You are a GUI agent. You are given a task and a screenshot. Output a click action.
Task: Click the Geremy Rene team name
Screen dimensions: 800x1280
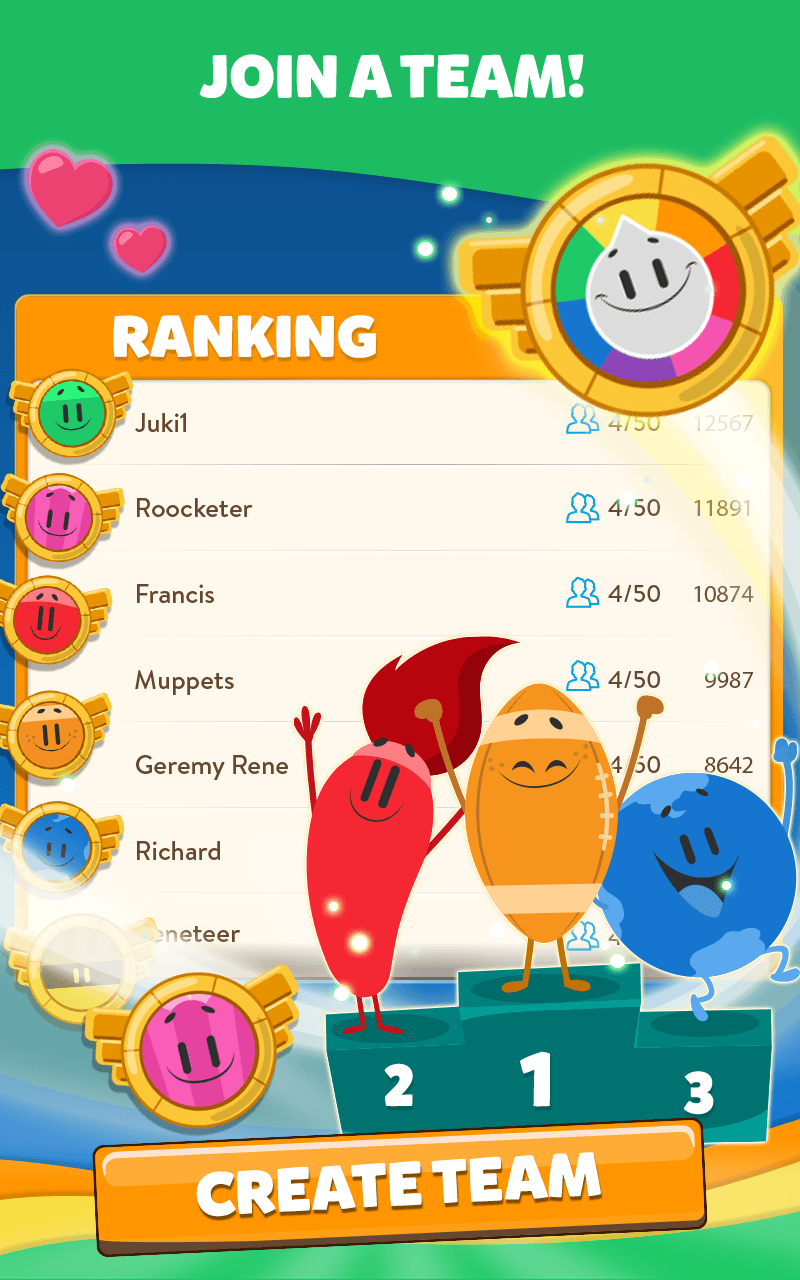coord(210,766)
